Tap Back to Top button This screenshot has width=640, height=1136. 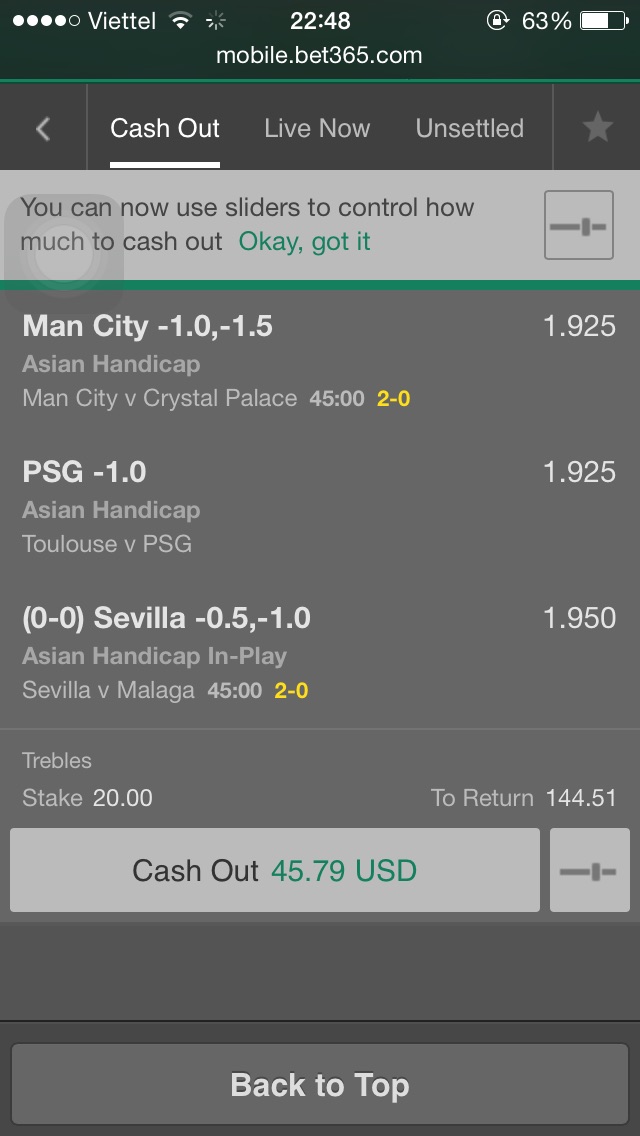(x=320, y=1085)
